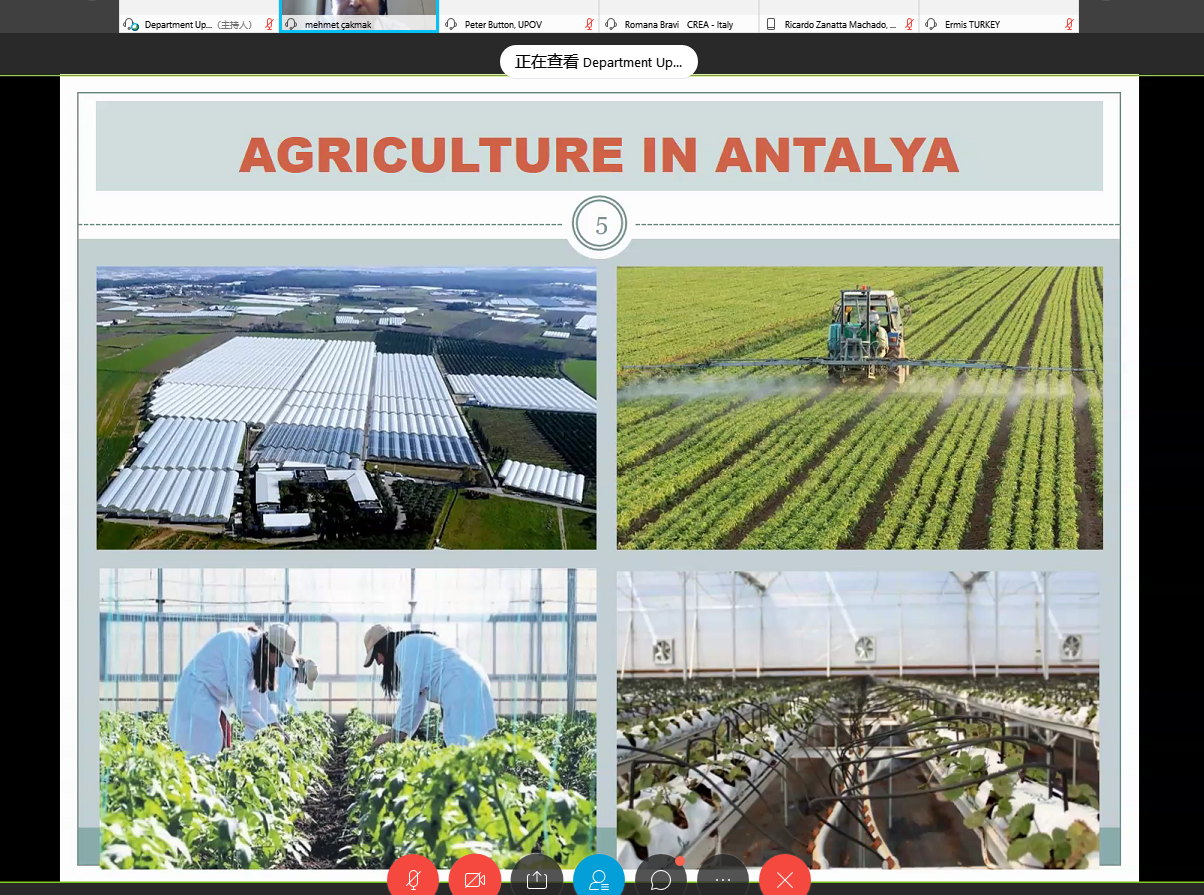Select Romana Bravi CREA - Italy tile
This screenshot has height=895, width=1204.
click(678, 16)
